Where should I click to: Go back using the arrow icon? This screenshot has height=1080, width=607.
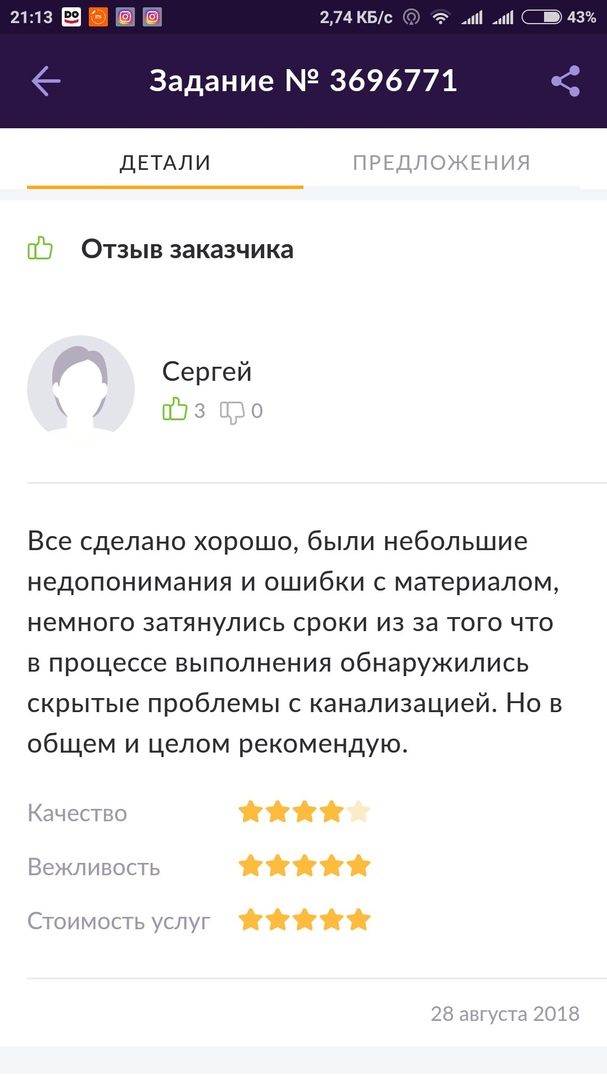coord(46,81)
